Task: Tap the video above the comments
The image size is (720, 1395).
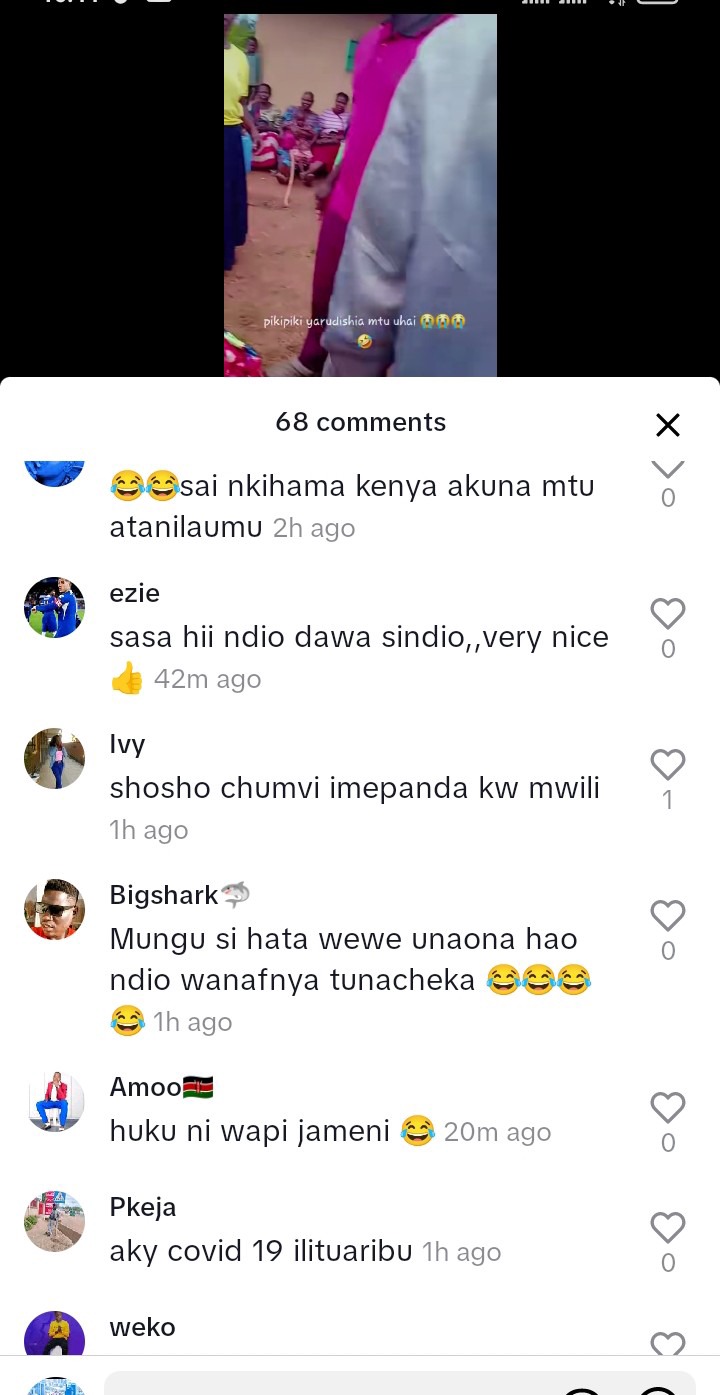Action: [x=360, y=195]
